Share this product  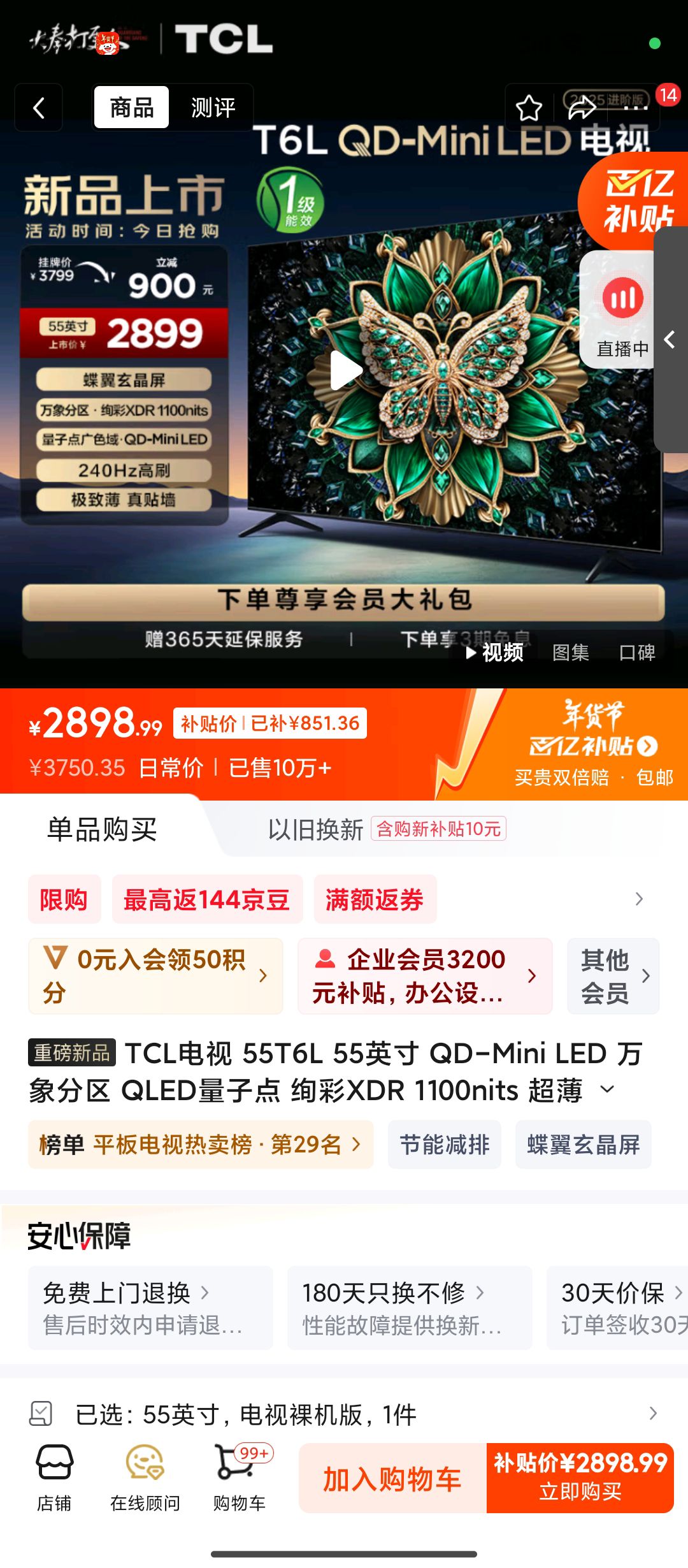582,108
